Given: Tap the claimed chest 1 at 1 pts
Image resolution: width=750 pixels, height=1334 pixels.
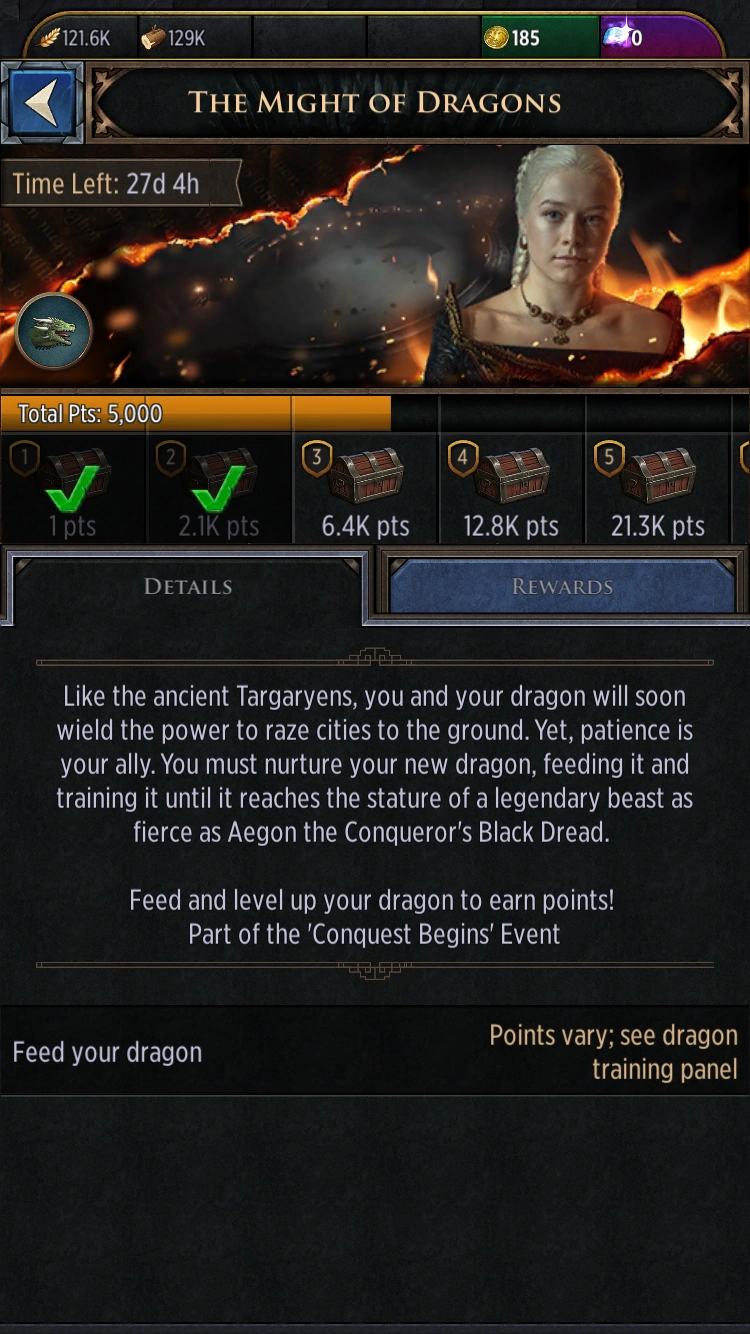Looking at the screenshot, I should tap(73, 490).
